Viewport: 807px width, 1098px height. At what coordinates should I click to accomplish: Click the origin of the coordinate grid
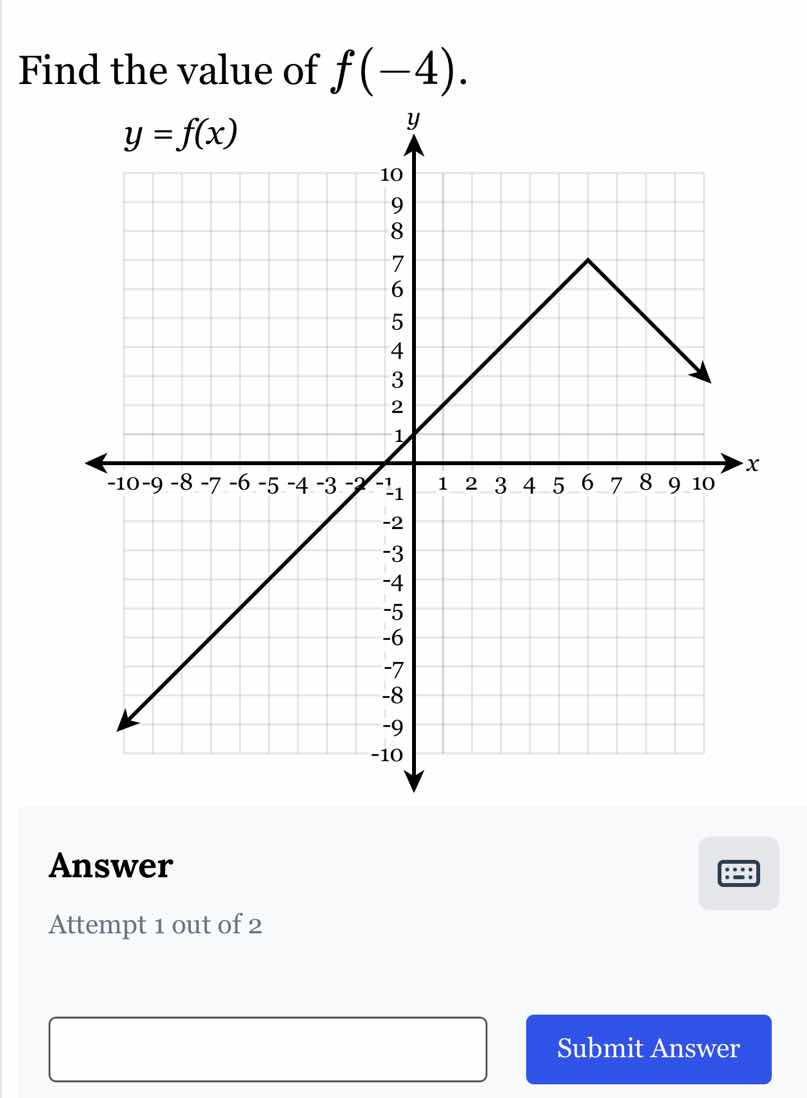412,462
